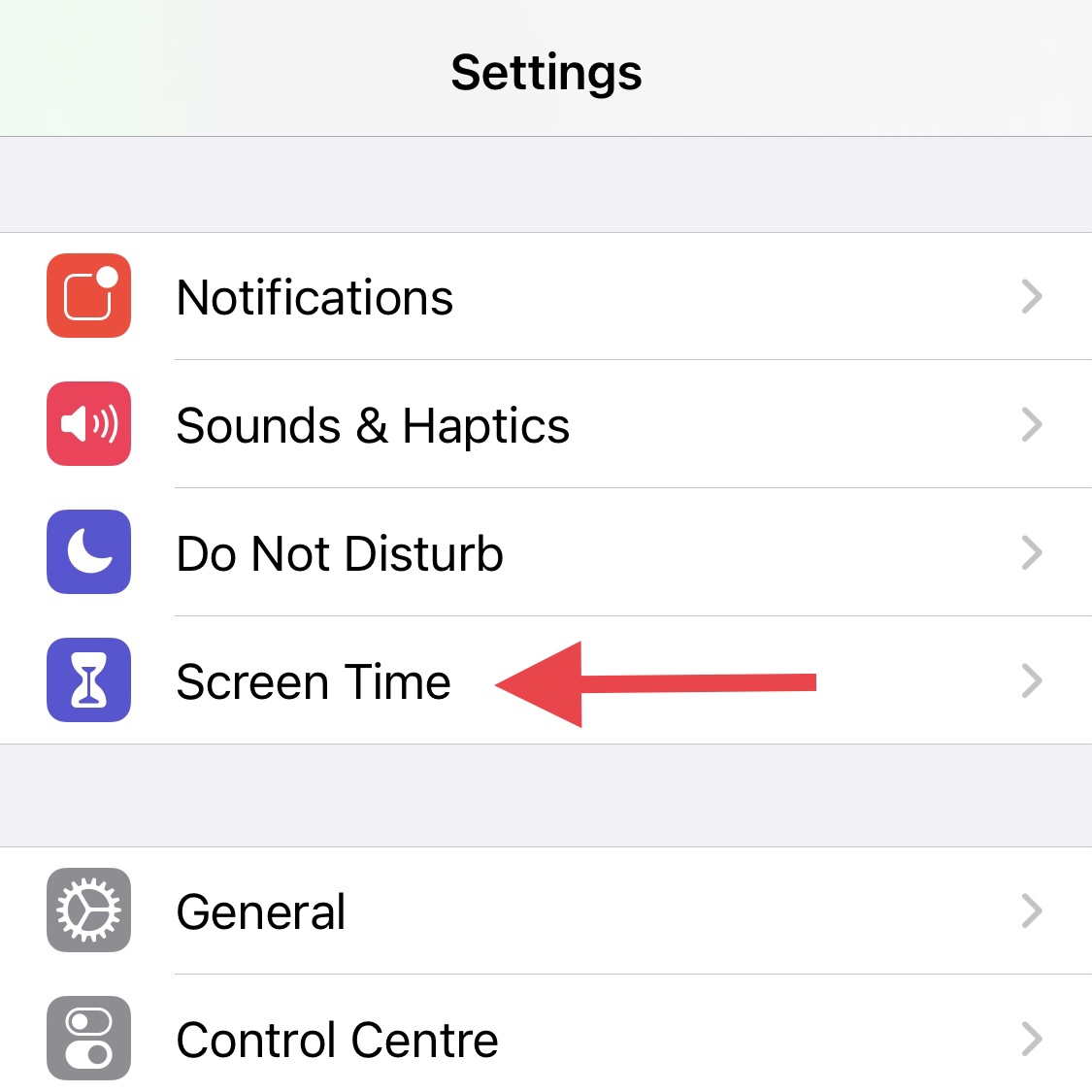Go to Do Not Disturb settings
Viewport: 1092px width, 1092px height.
340,553
